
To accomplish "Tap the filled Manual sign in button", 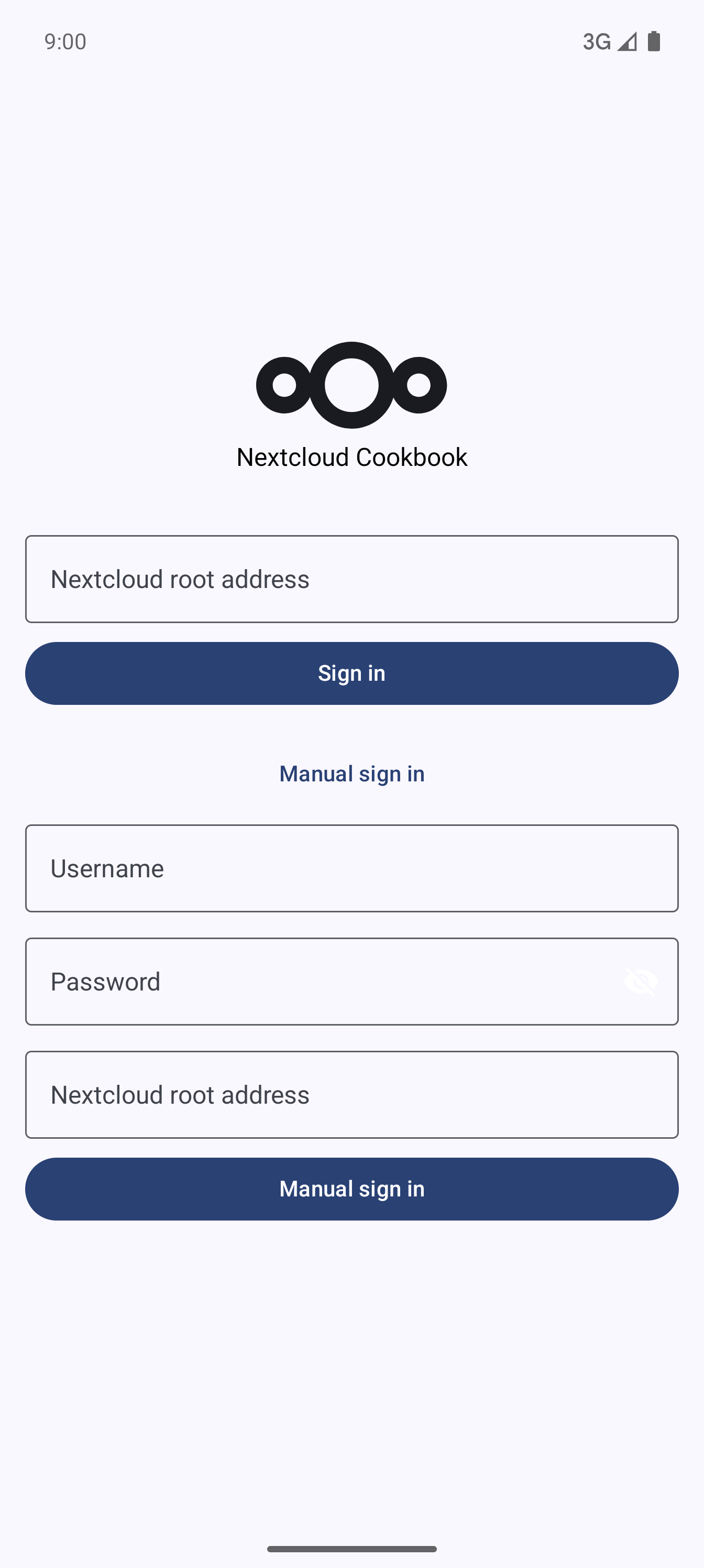I will (351, 1189).
